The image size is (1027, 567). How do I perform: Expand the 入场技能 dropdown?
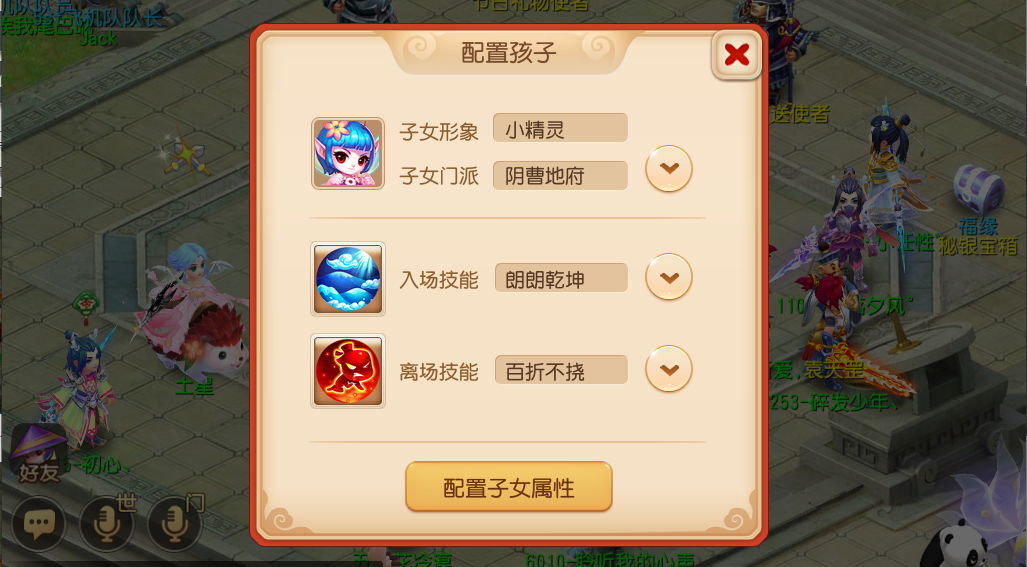click(x=669, y=276)
